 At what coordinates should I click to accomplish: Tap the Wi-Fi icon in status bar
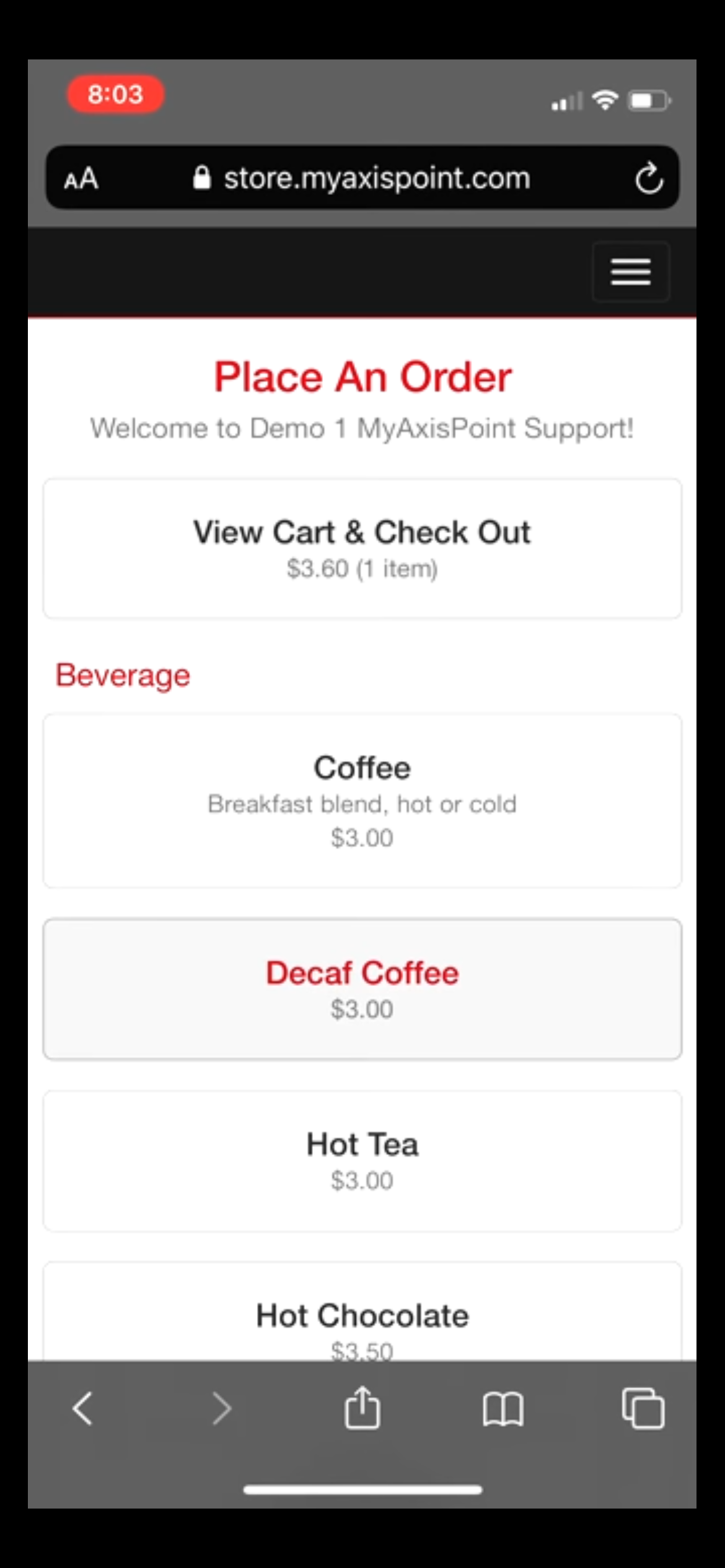pos(605,99)
